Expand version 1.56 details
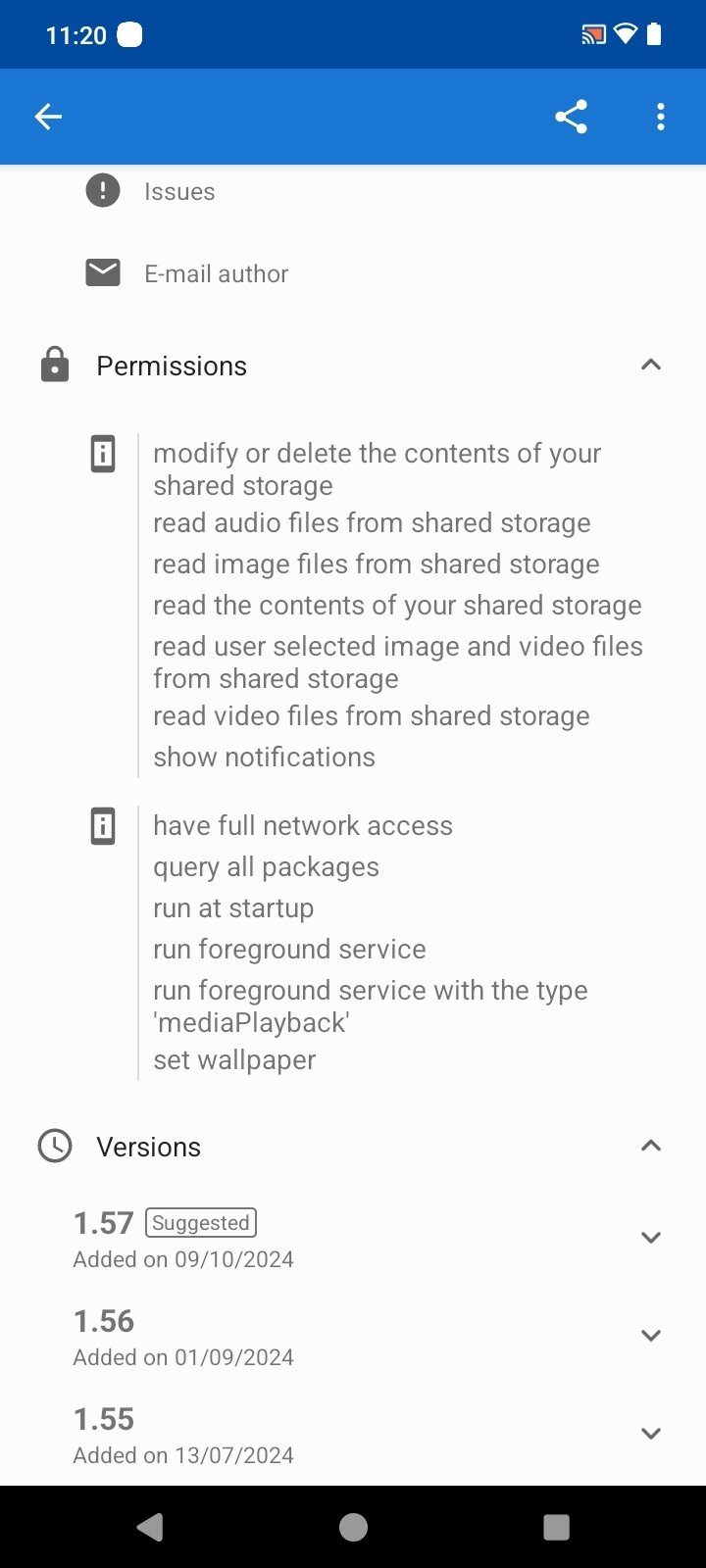 [650, 1336]
